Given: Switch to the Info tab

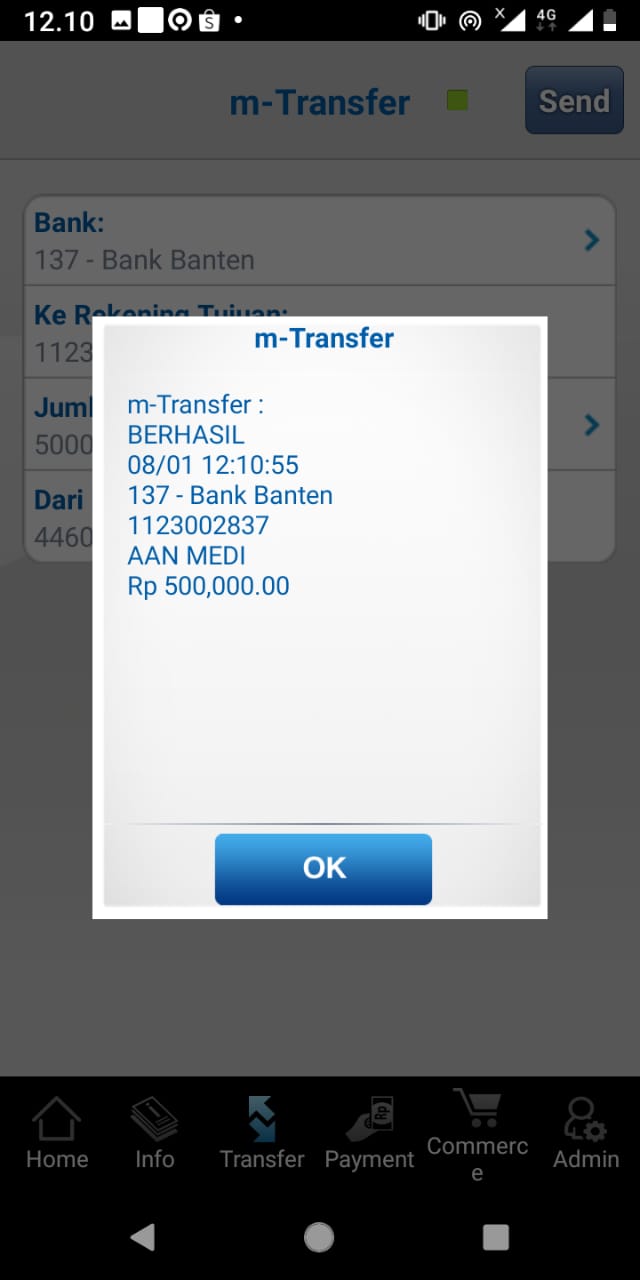Looking at the screenshot, I should (155, 1134).
